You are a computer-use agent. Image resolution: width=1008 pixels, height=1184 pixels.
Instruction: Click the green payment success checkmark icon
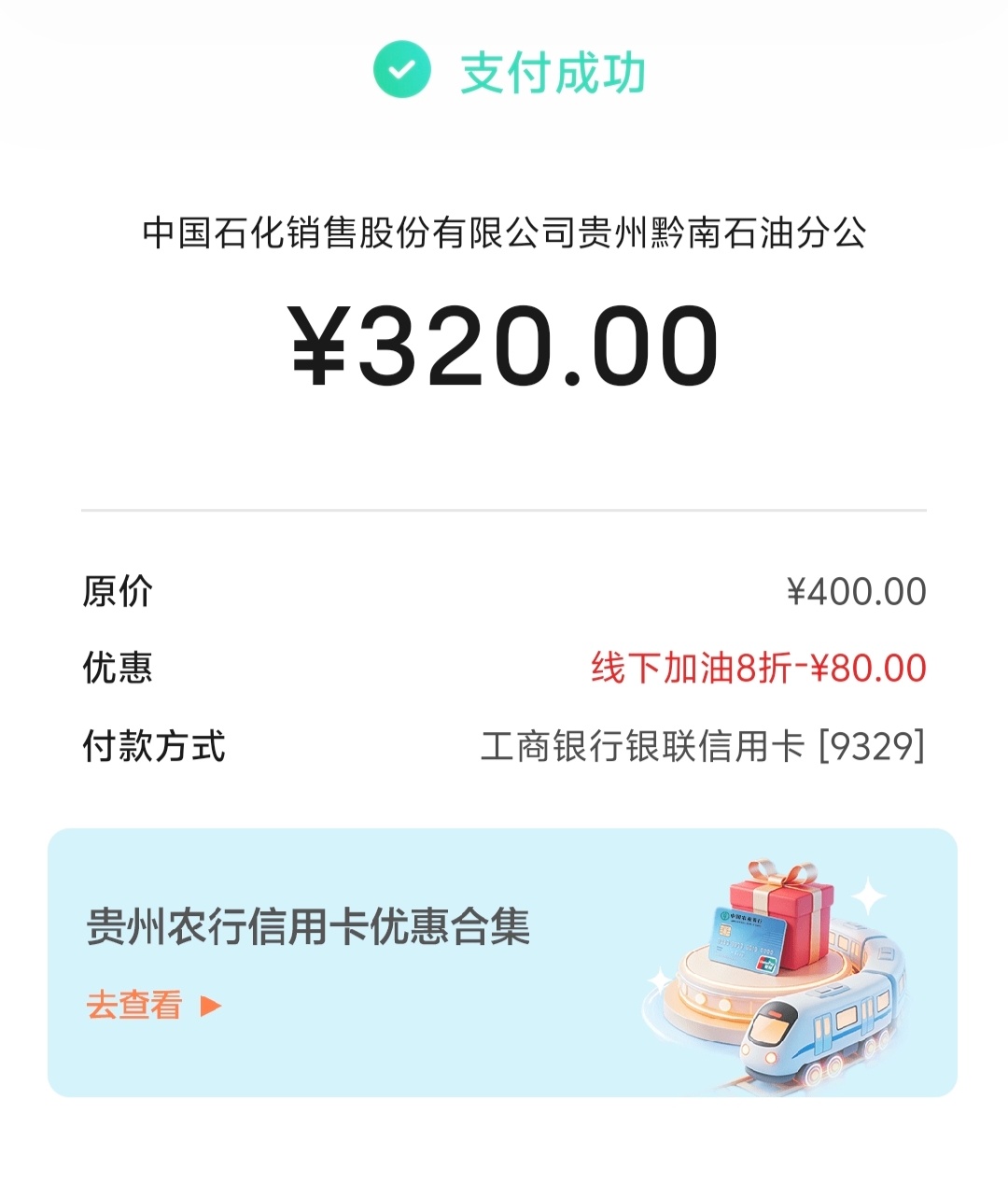pyautogui.click(x=403, y=70)
